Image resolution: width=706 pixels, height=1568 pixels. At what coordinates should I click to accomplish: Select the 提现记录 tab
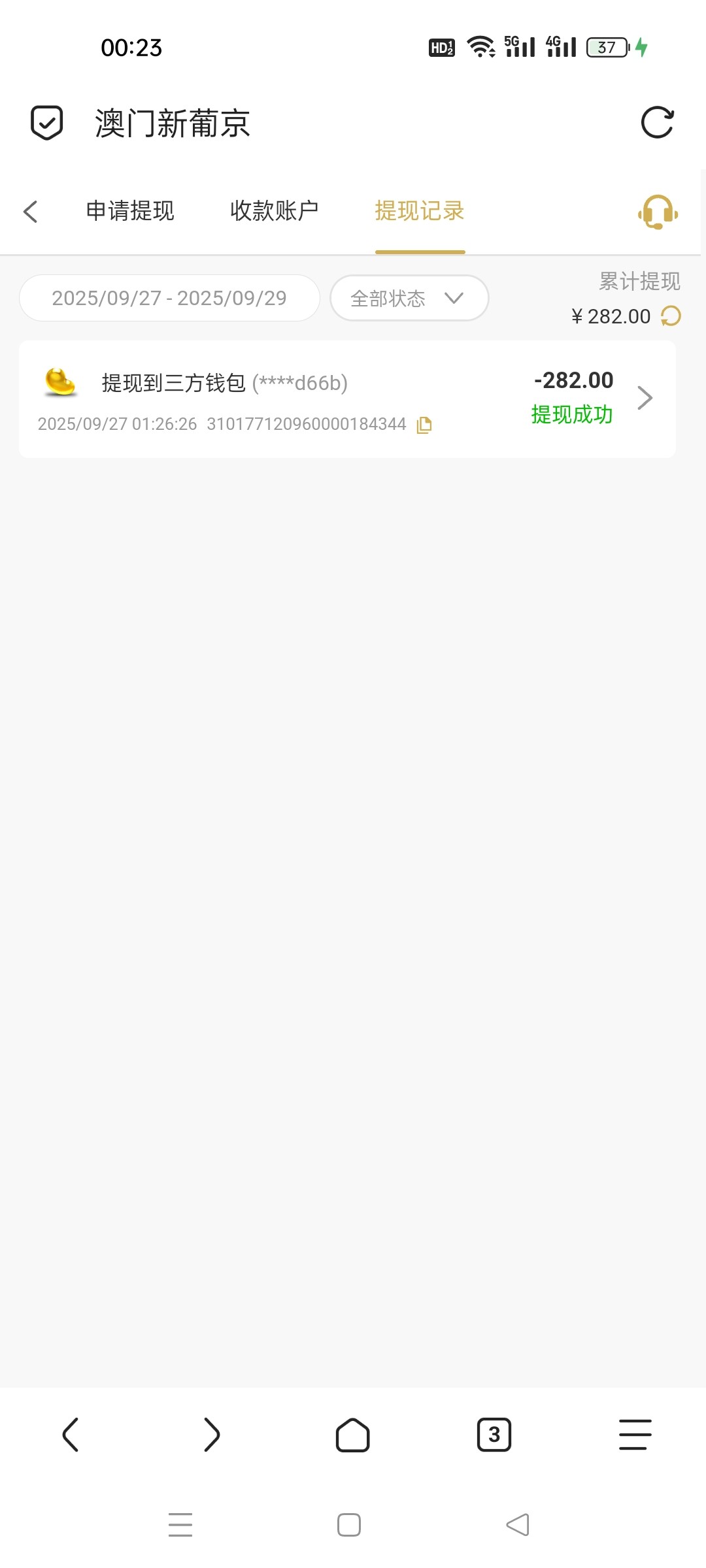click(x=419, y=211)
